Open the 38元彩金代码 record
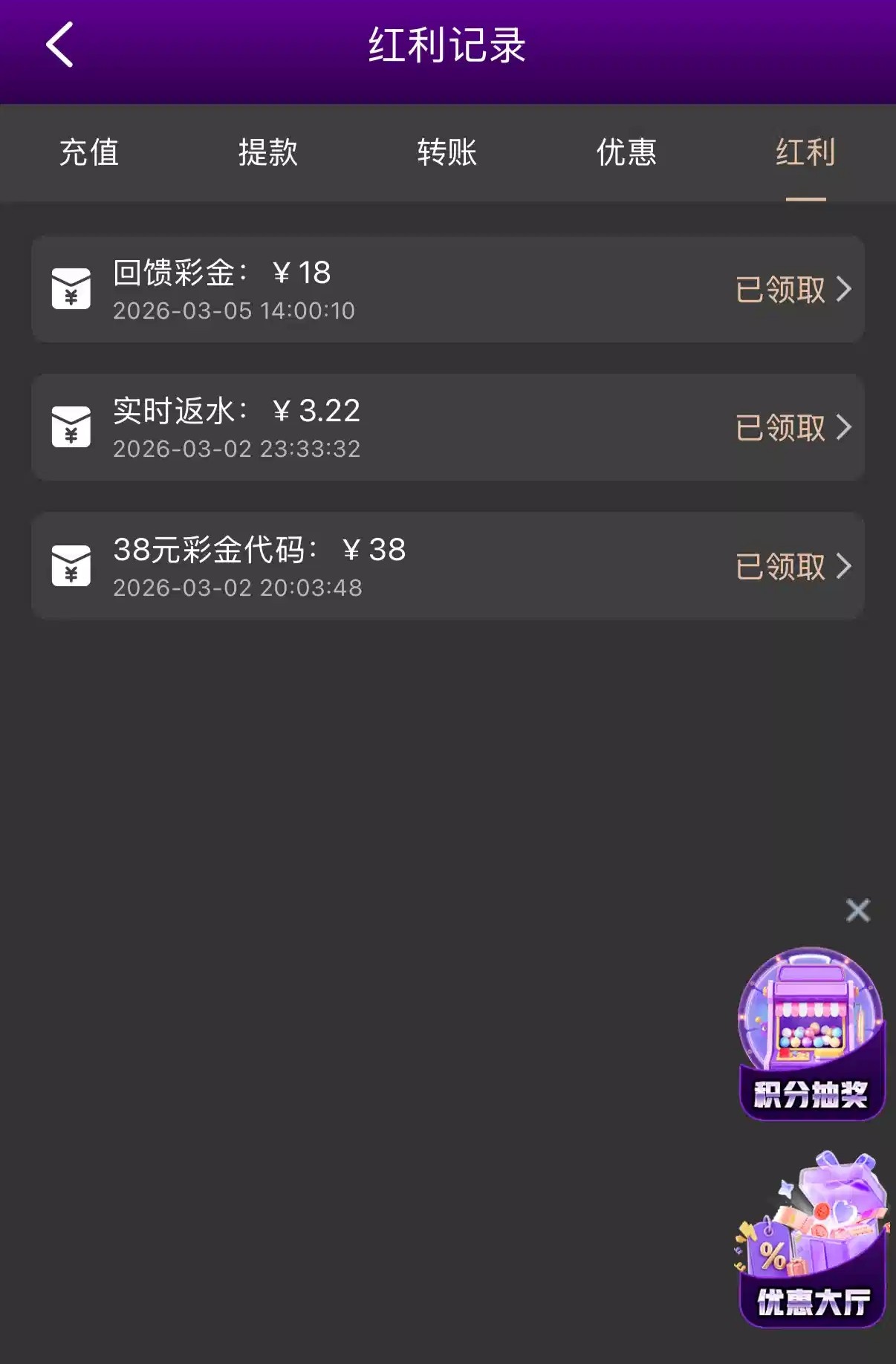 tap(447, 566)
